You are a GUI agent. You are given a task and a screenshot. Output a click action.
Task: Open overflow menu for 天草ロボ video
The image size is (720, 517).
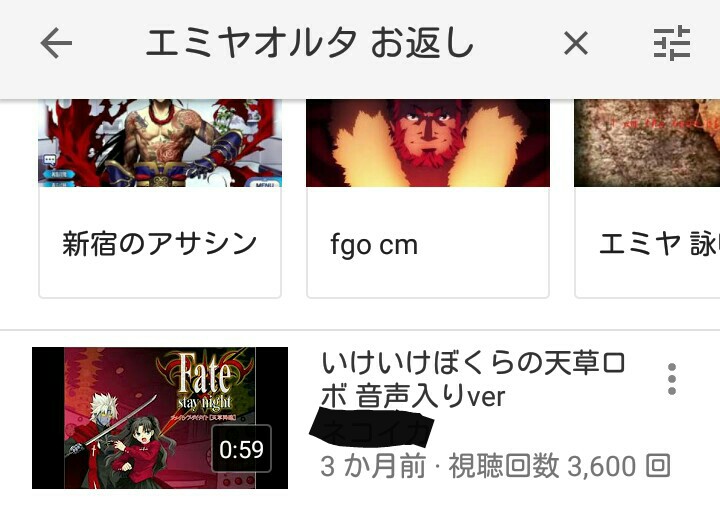672,379
